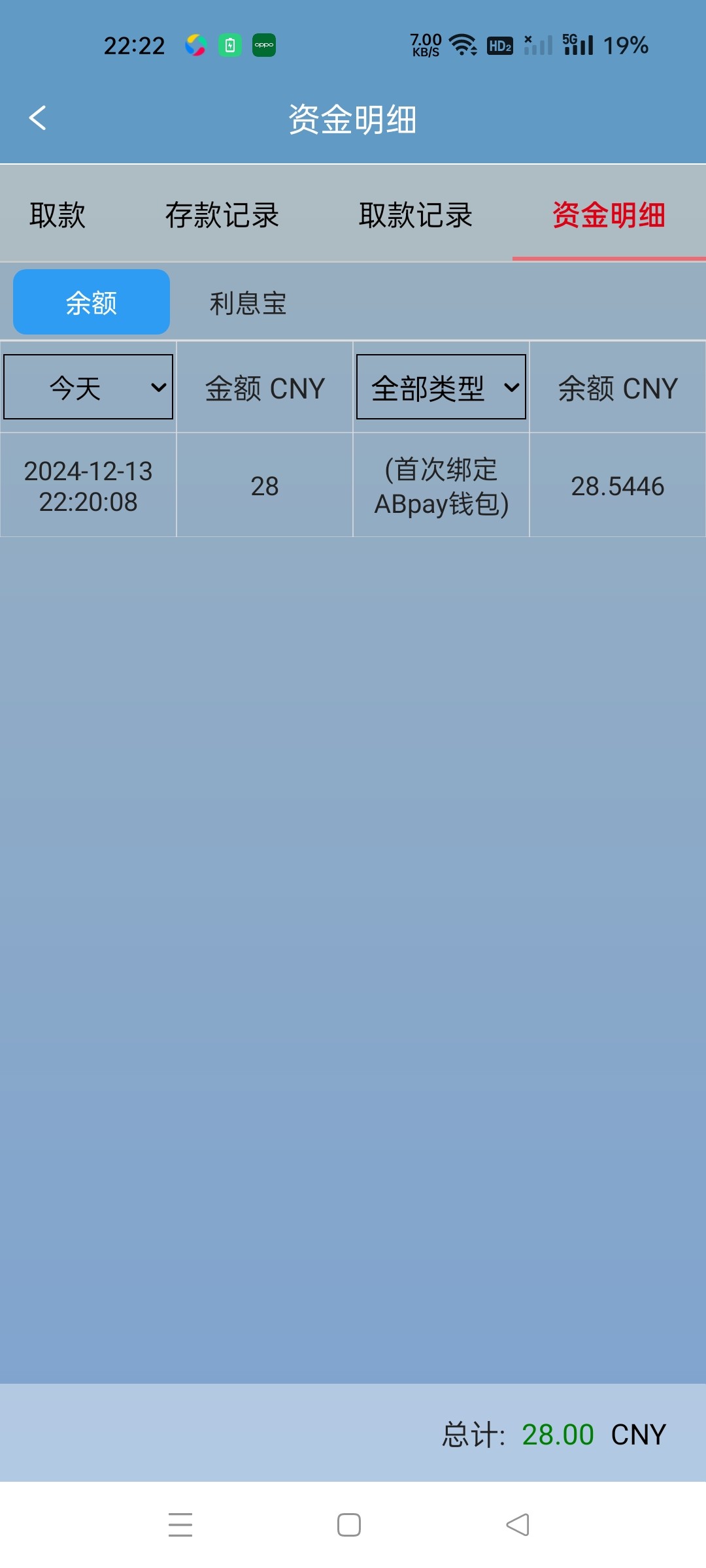Screen dimensions: 706x1568
Task: Switch to 利息宝 segment
Action: (248, 304)
